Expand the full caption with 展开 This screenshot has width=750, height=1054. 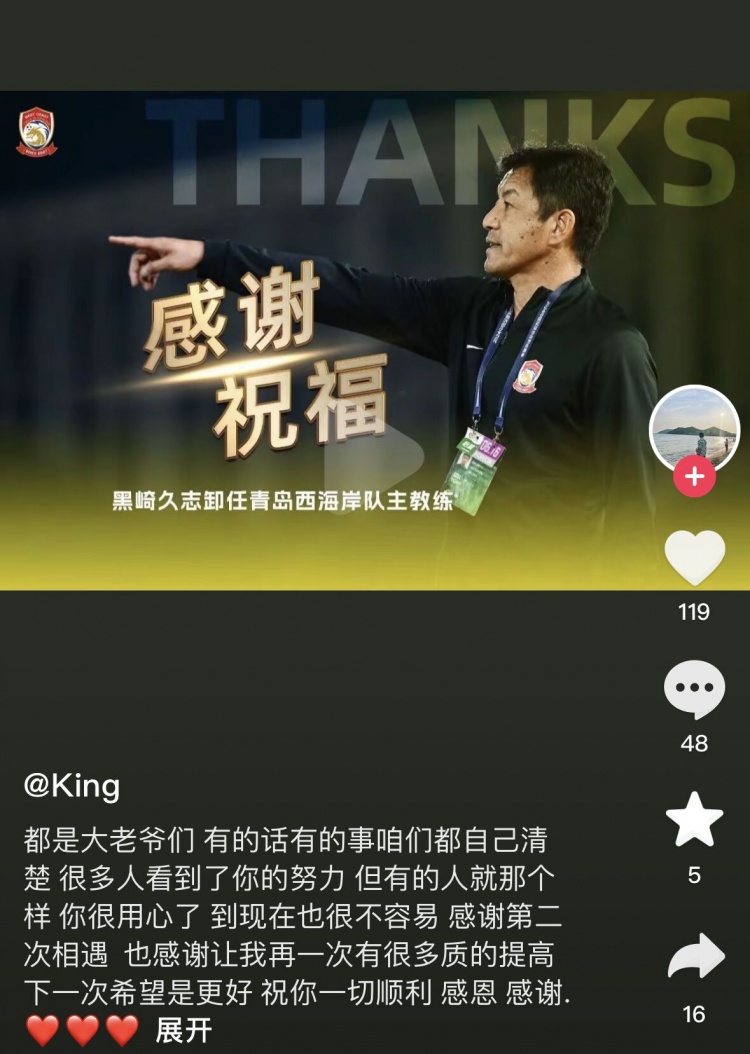point(183,1030)
